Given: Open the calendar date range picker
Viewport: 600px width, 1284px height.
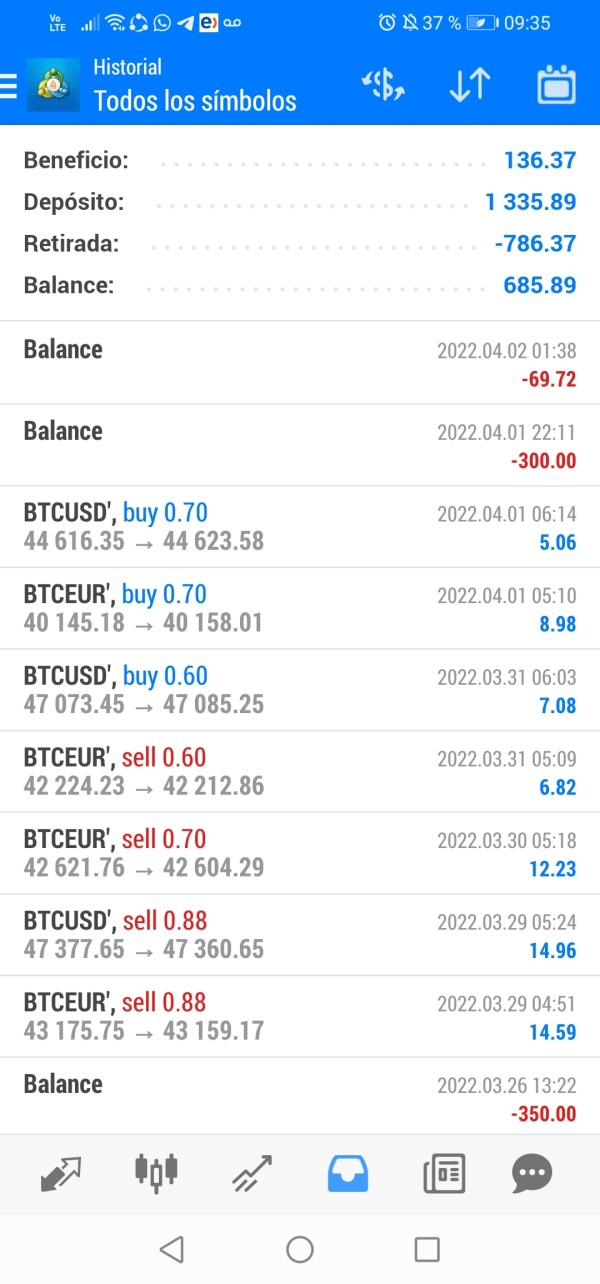Looking at the screenshot, I should pos(556,86).
